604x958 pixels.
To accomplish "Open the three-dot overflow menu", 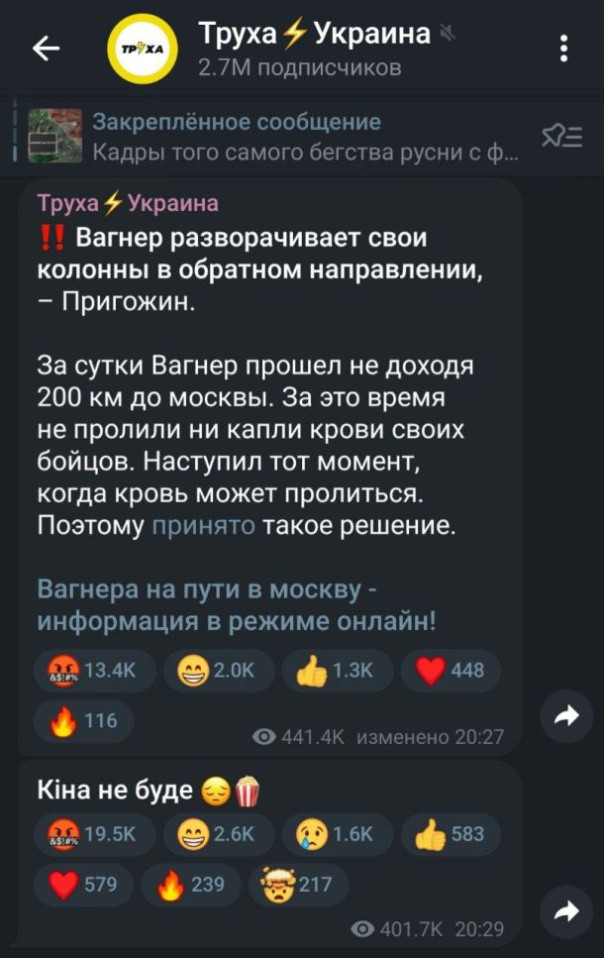I will click(565, 49).
